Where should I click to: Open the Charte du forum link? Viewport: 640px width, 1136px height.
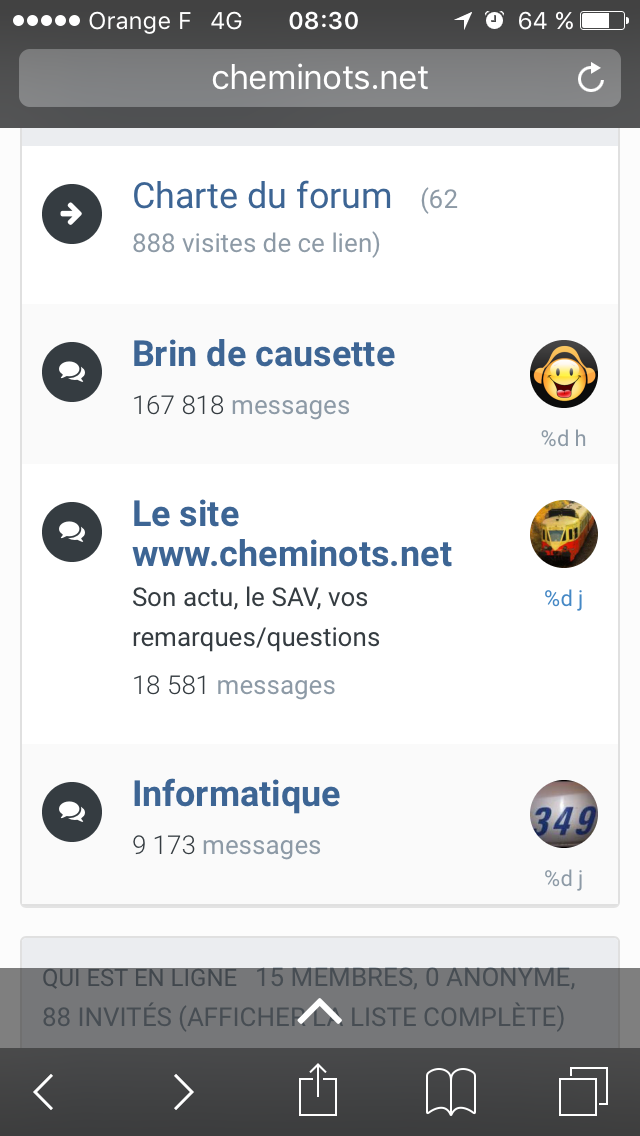(x=262, y=196)
